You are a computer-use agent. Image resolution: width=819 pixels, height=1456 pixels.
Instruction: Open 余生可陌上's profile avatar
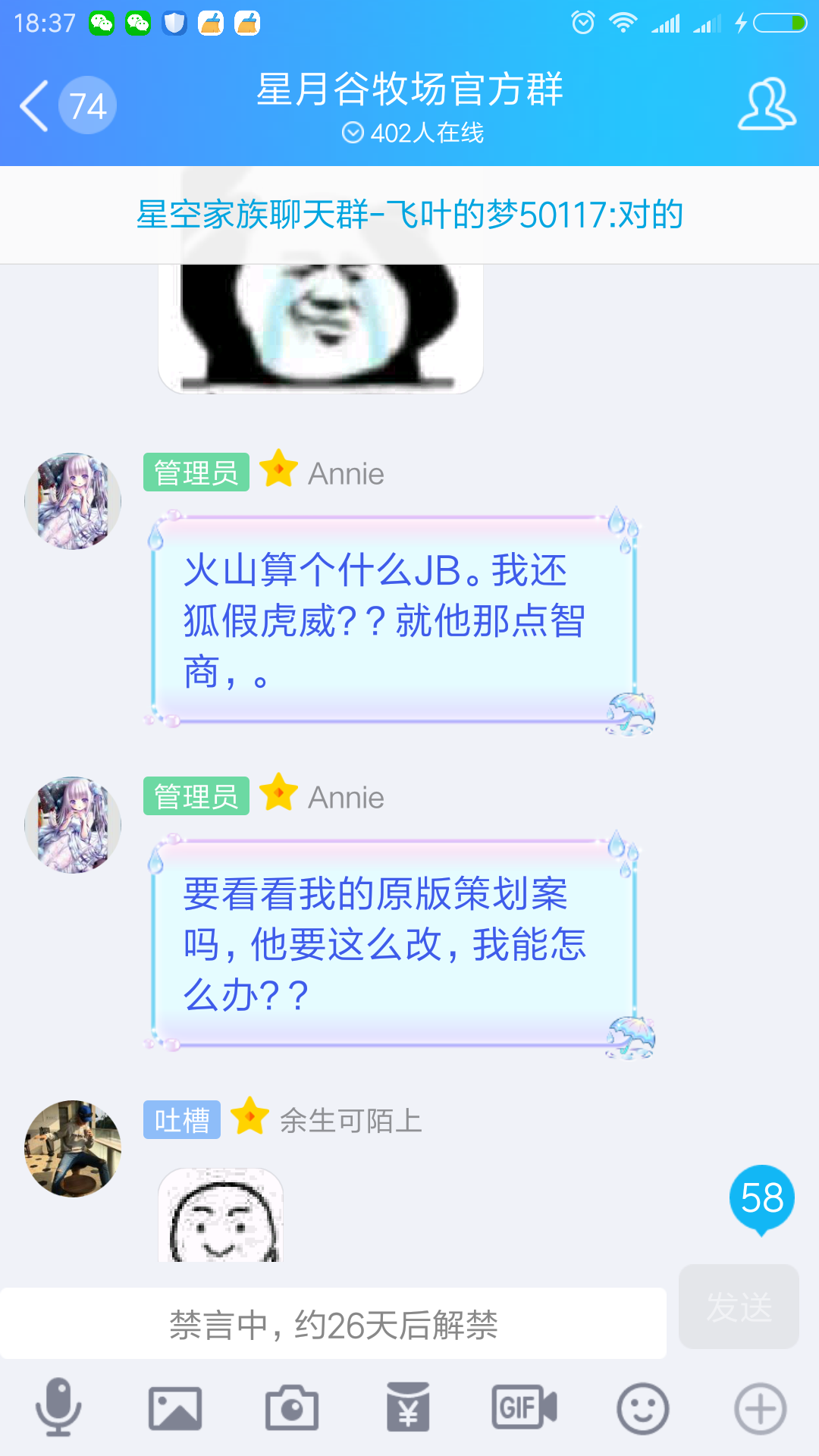(x=73, y=1148)
